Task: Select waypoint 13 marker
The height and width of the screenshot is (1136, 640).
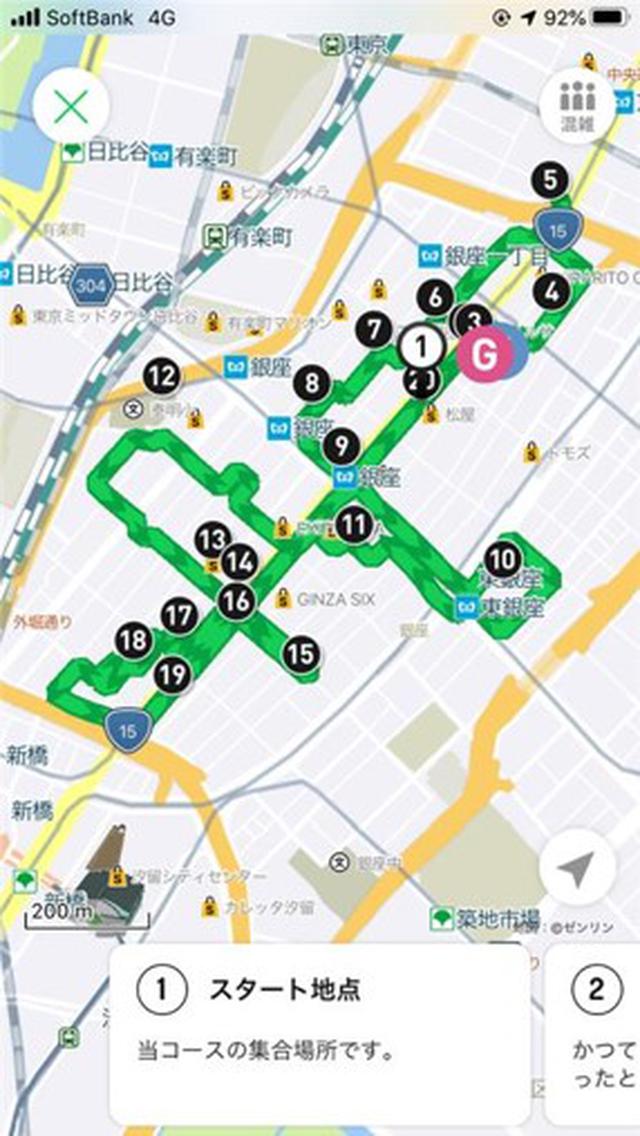Action: coord(213,539)
